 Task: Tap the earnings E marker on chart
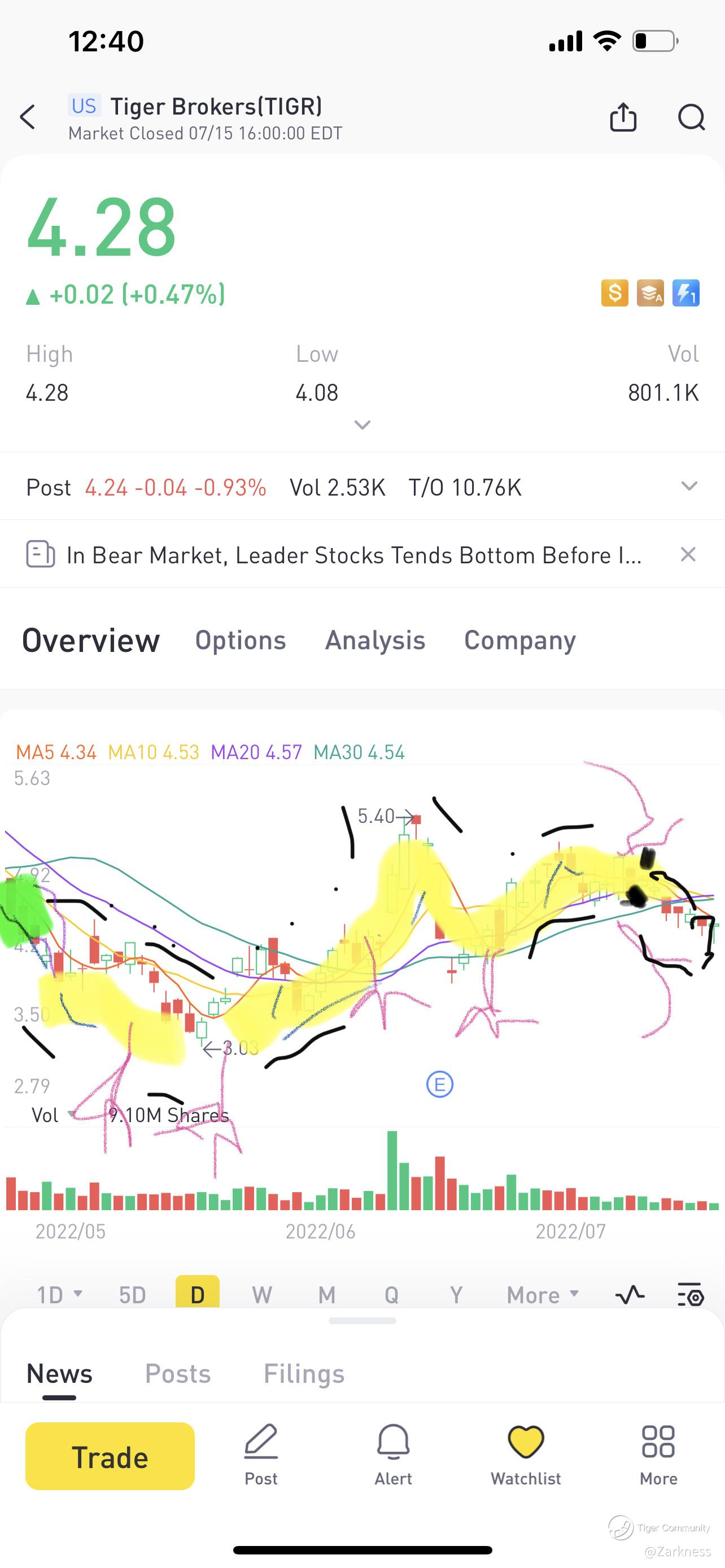click(439, 1084)
